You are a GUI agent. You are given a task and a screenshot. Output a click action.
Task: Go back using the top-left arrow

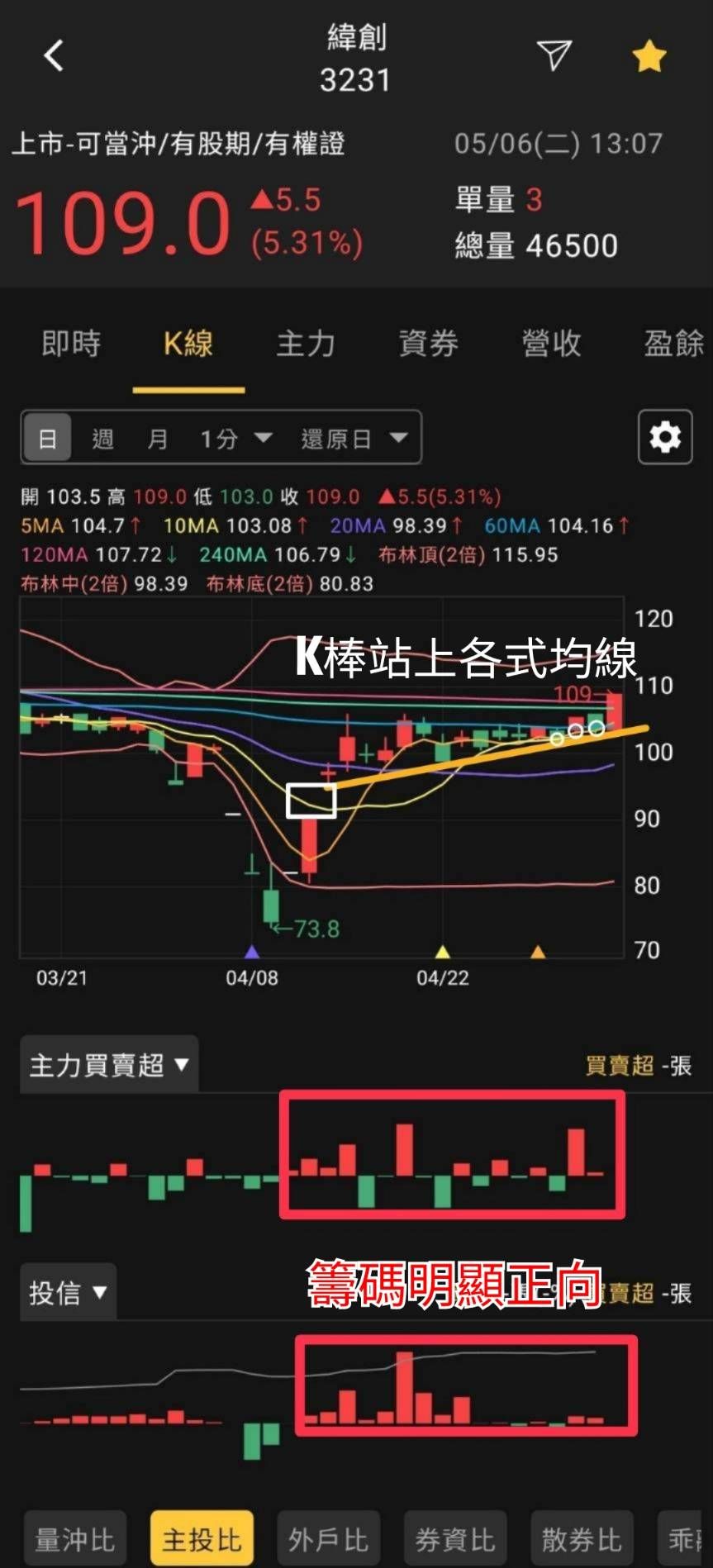click(x=54, y=56)
